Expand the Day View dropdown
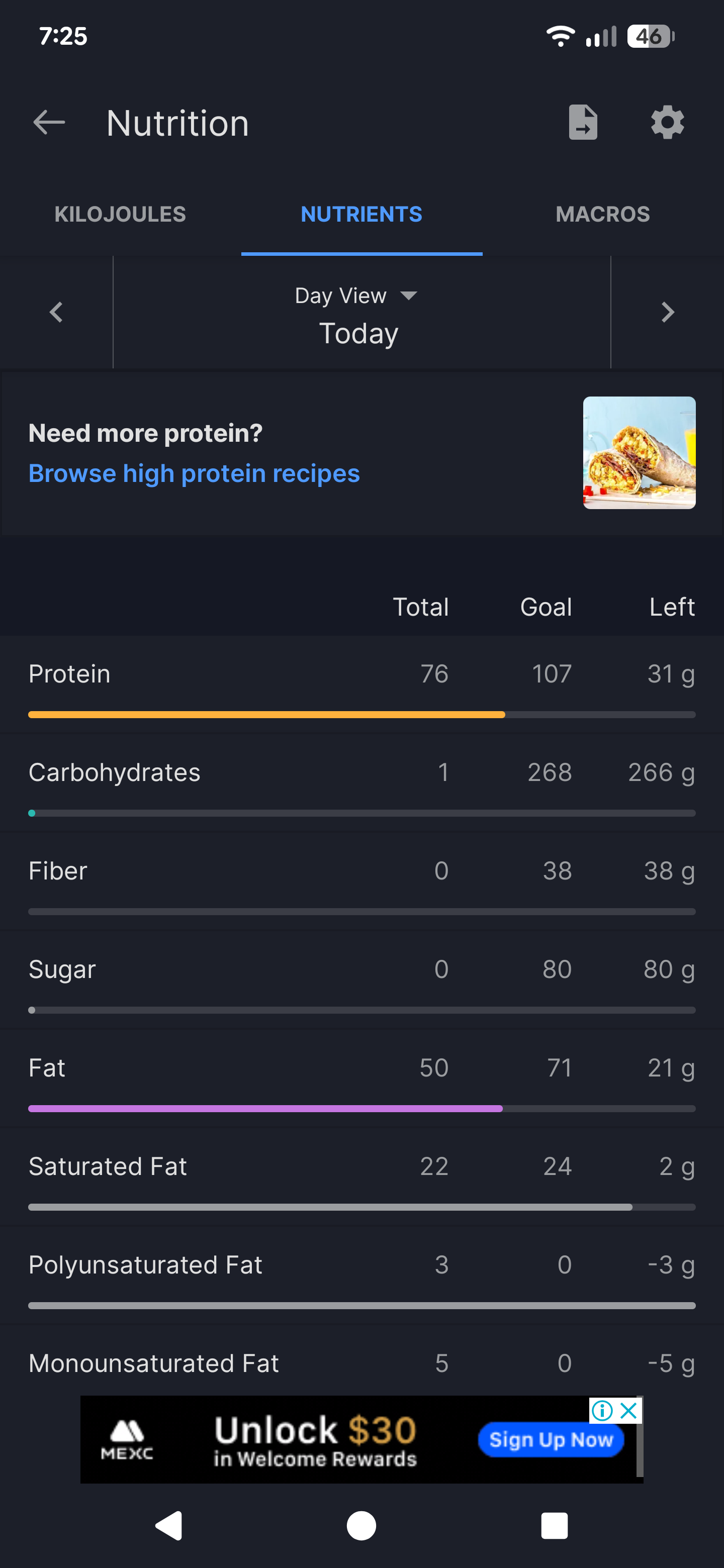Screen dimensions: 724x1568 356,296
